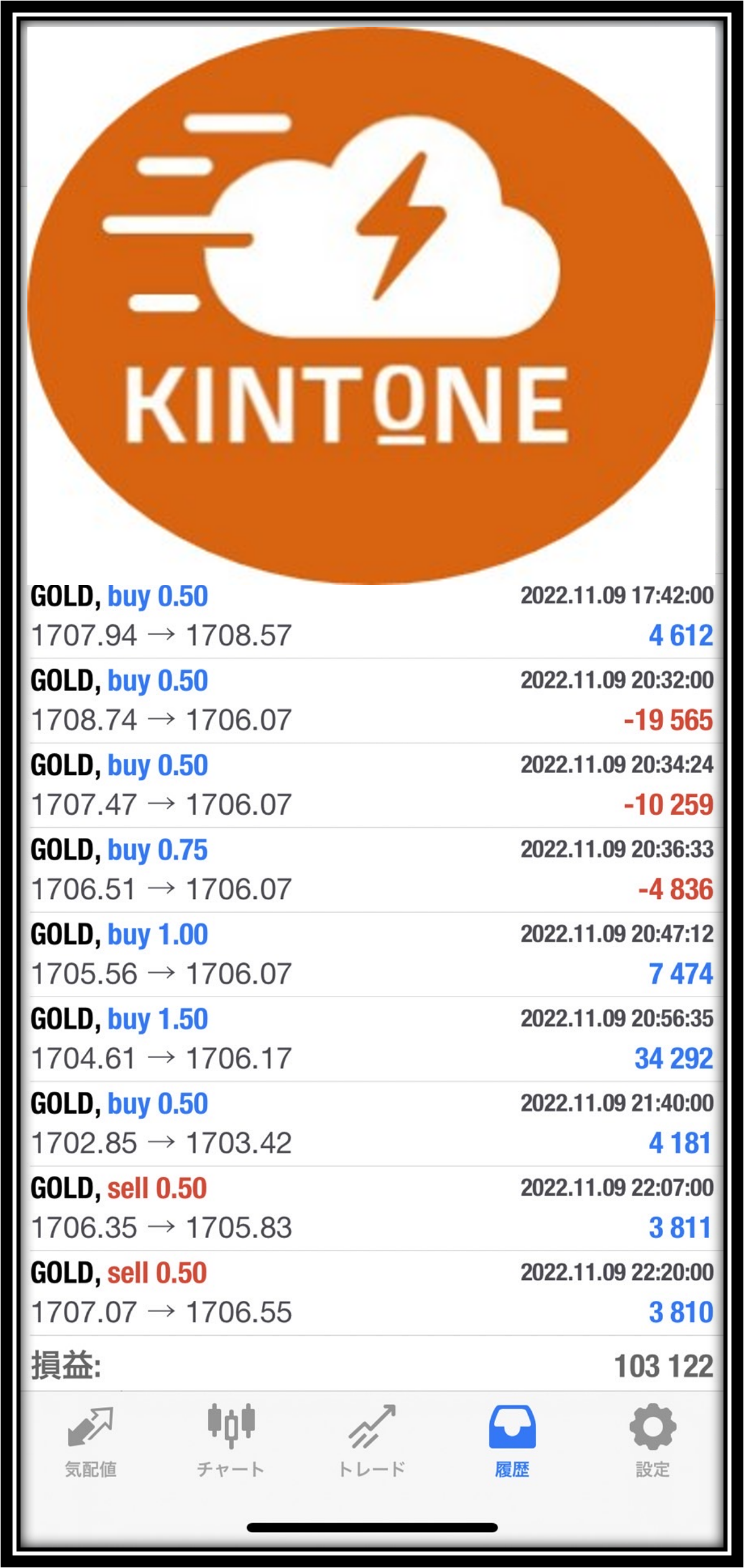View the GOLD buy 0.75 trade details
This screenshot has height=1568, width=744.
(x=372, y=870)
